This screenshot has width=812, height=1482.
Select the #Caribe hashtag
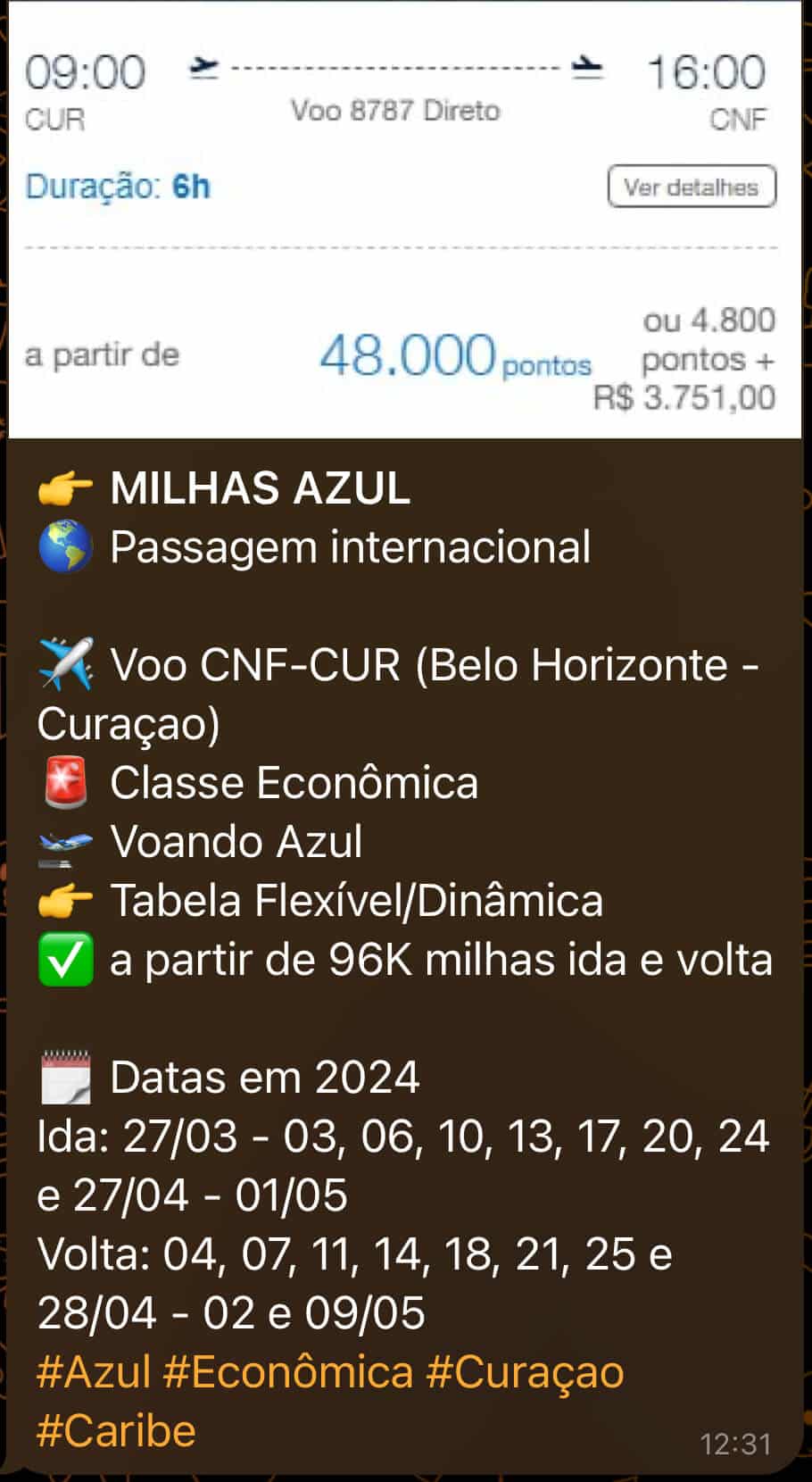tap(116, 1431)
